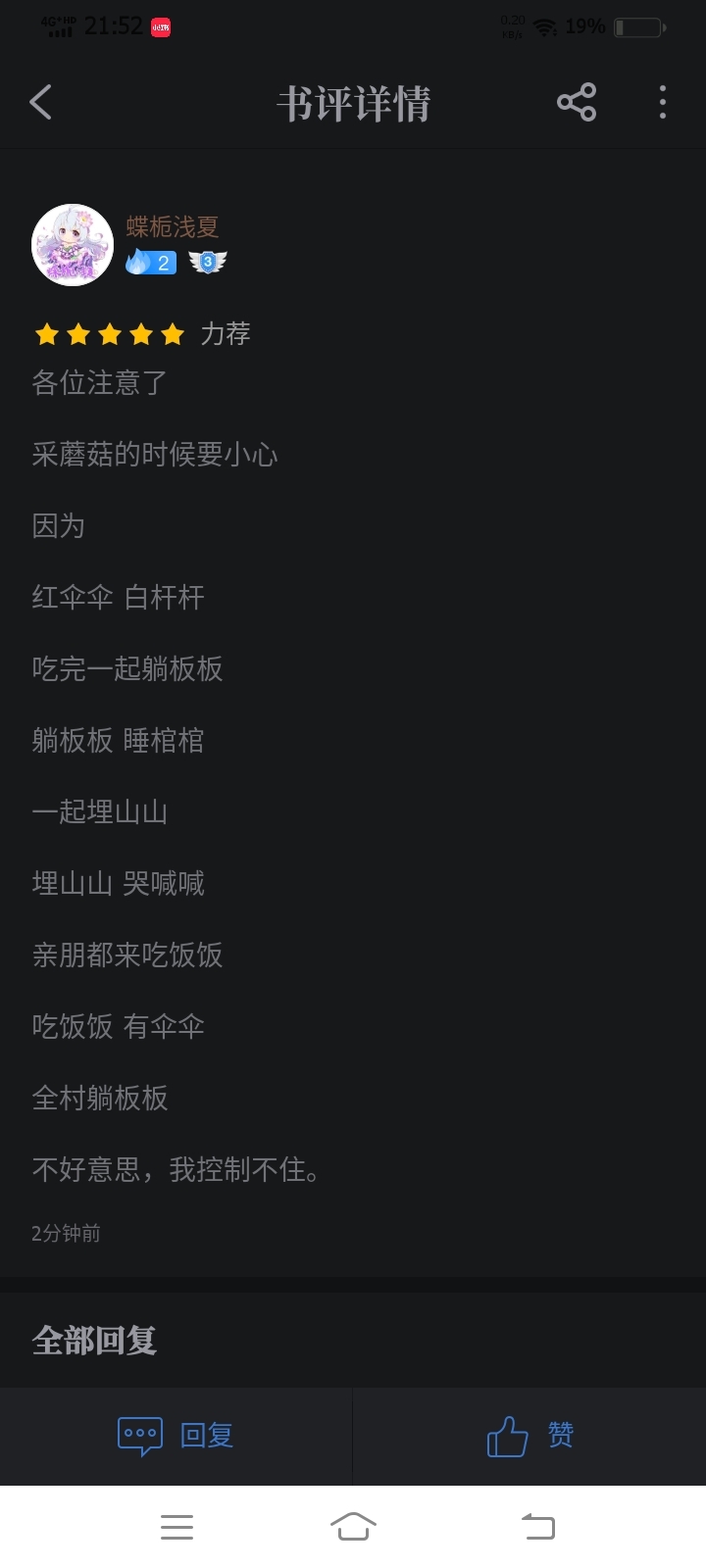Go back from the review details page
The width and height of the screenshot is (706, 1568).
41,102
